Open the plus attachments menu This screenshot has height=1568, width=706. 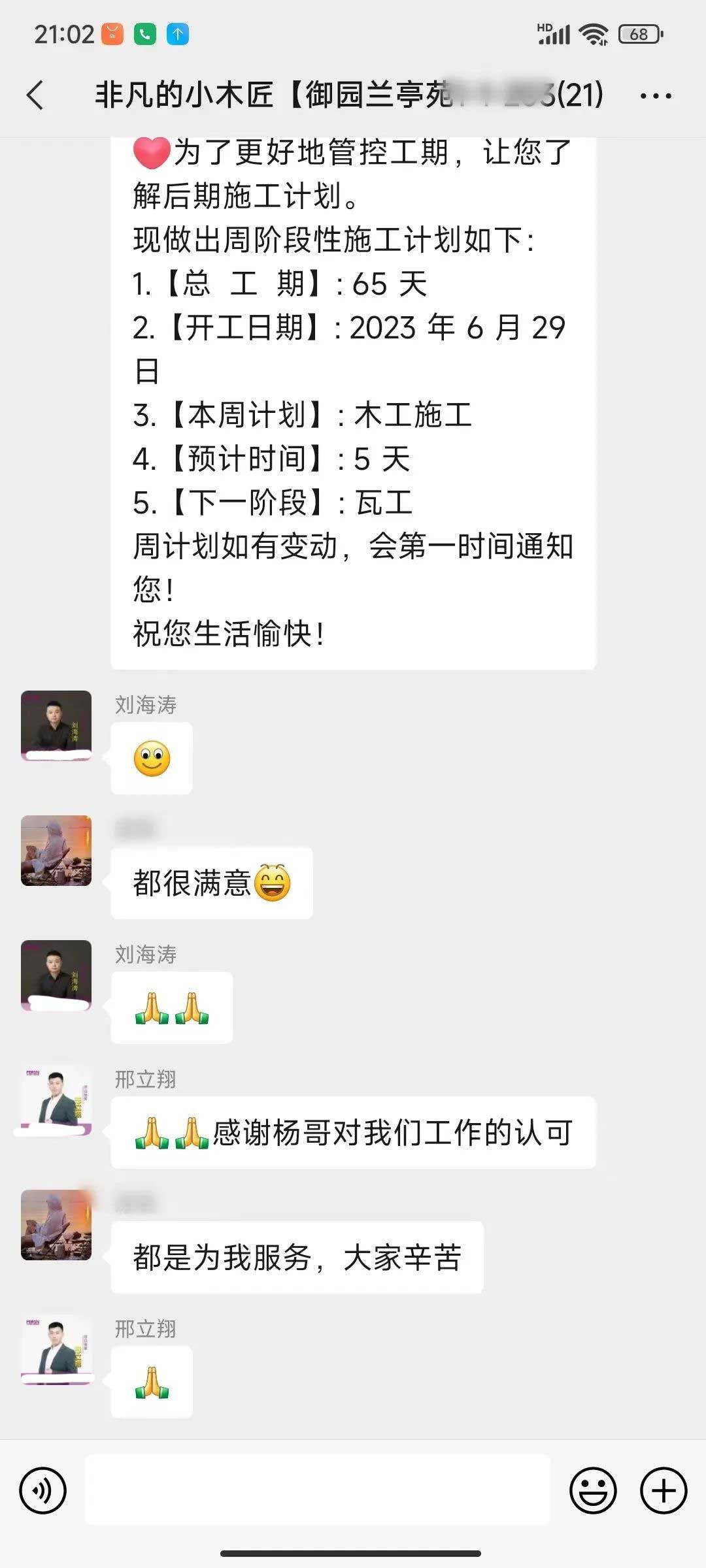click(663, 1490)
